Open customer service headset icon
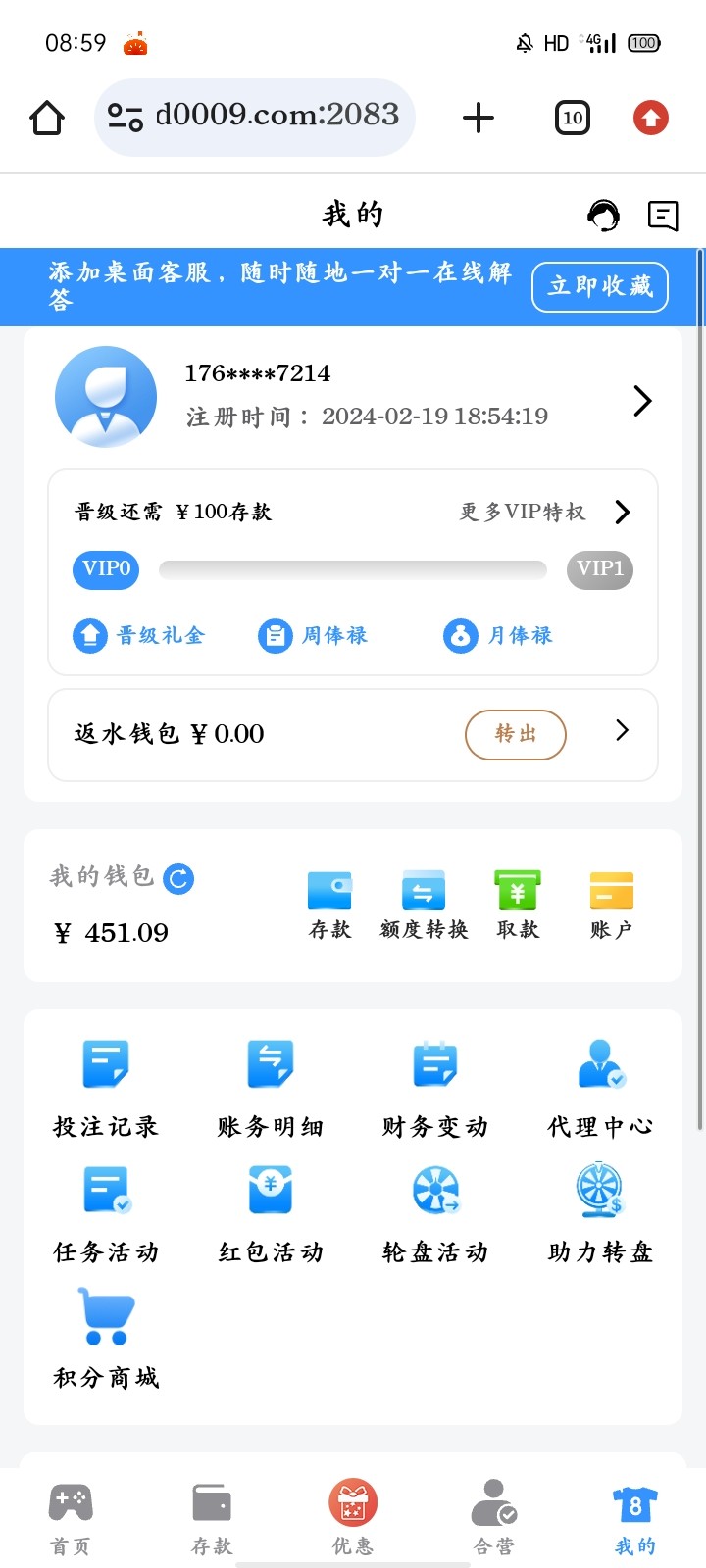Viewport: 706px width, 1568px height. [603, 215]
